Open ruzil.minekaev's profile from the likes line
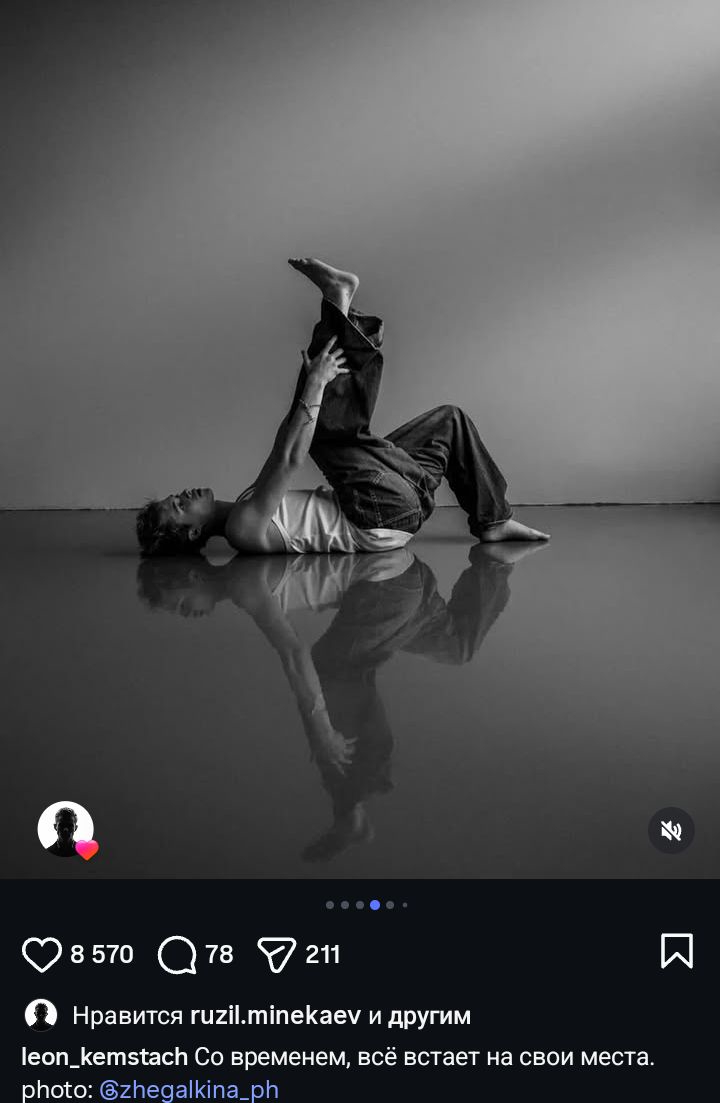Viewport: 720px width, 1103px height. tap(276, 1016)
